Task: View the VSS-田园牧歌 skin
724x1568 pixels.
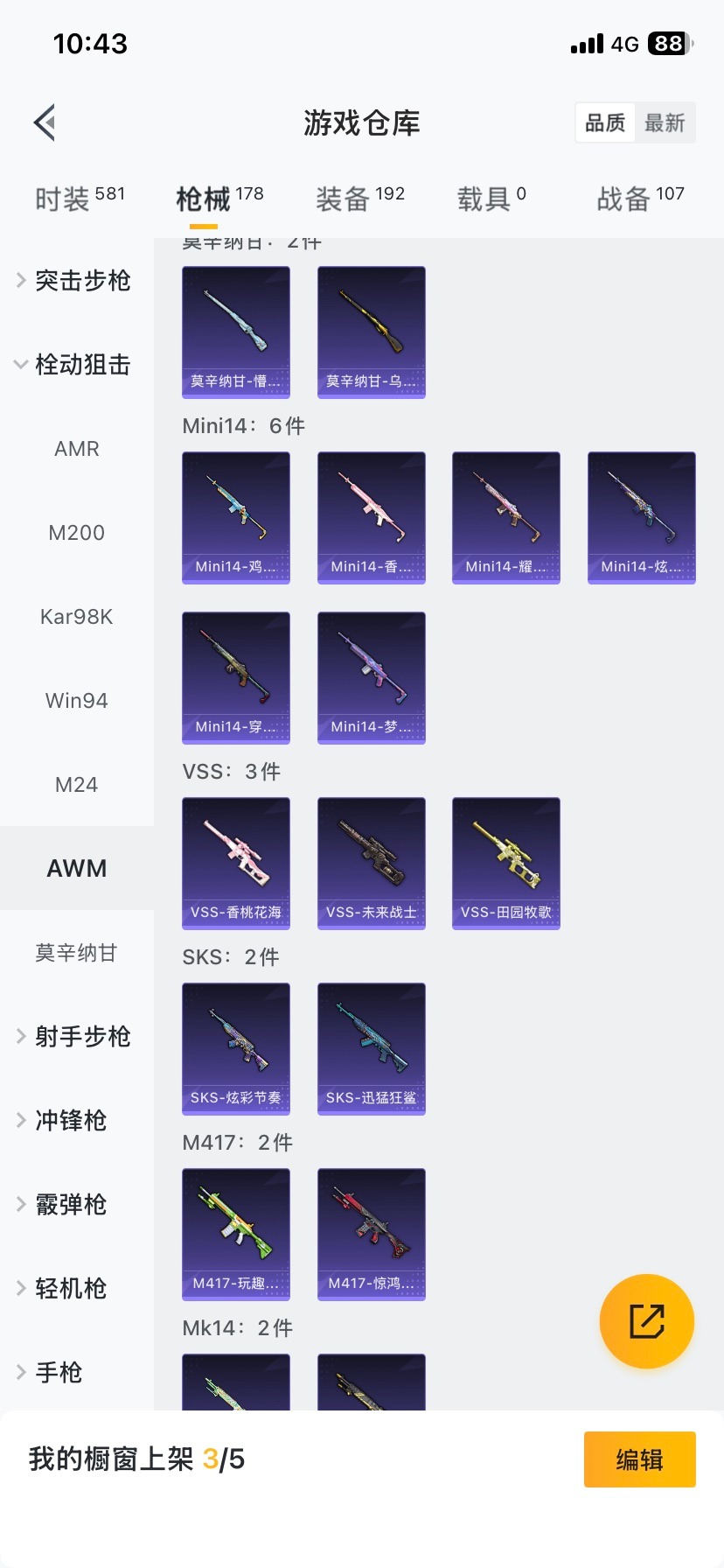Action: [x=506, y=863]
